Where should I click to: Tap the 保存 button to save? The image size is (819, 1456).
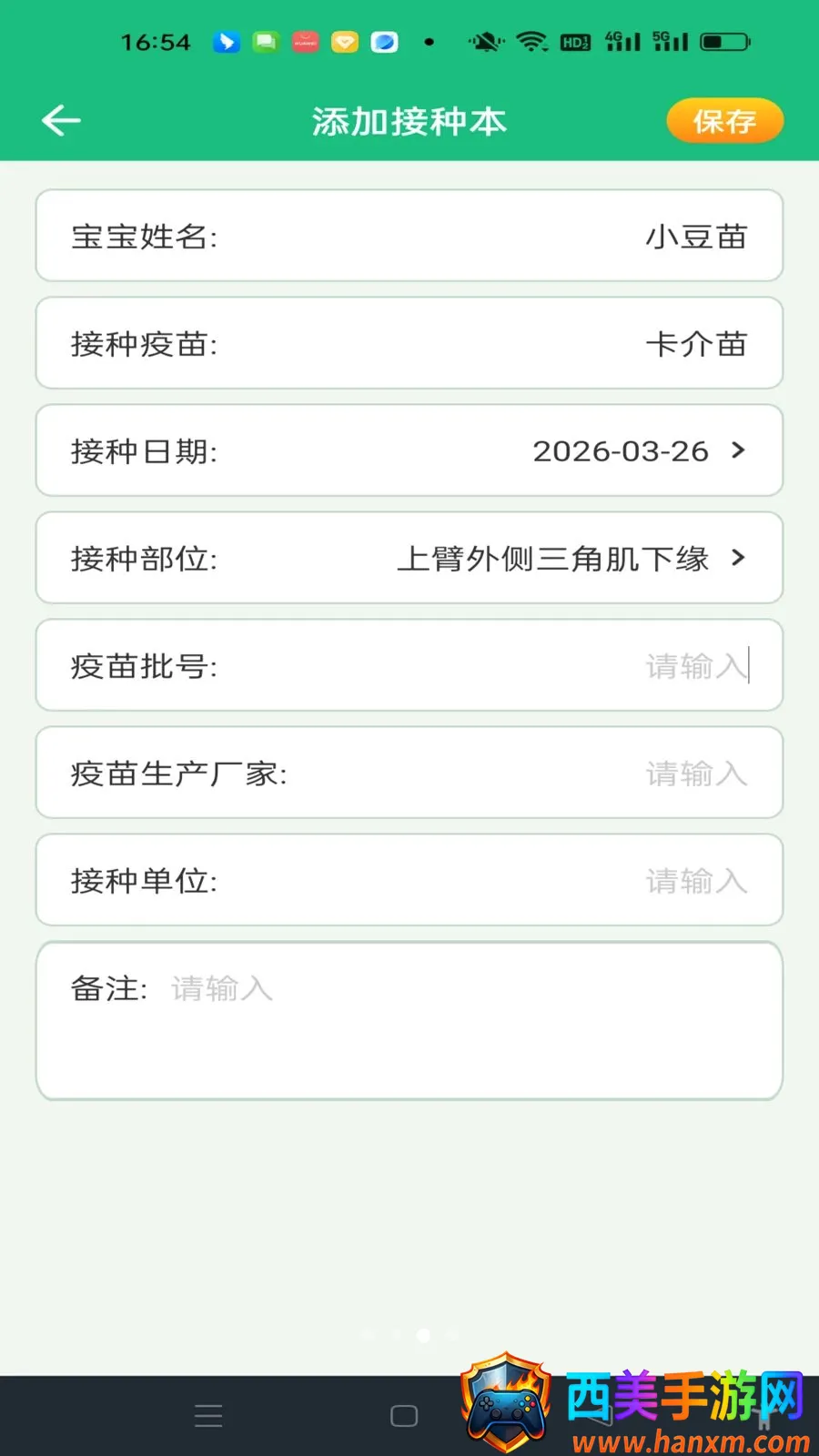click(x=724, y=121)
